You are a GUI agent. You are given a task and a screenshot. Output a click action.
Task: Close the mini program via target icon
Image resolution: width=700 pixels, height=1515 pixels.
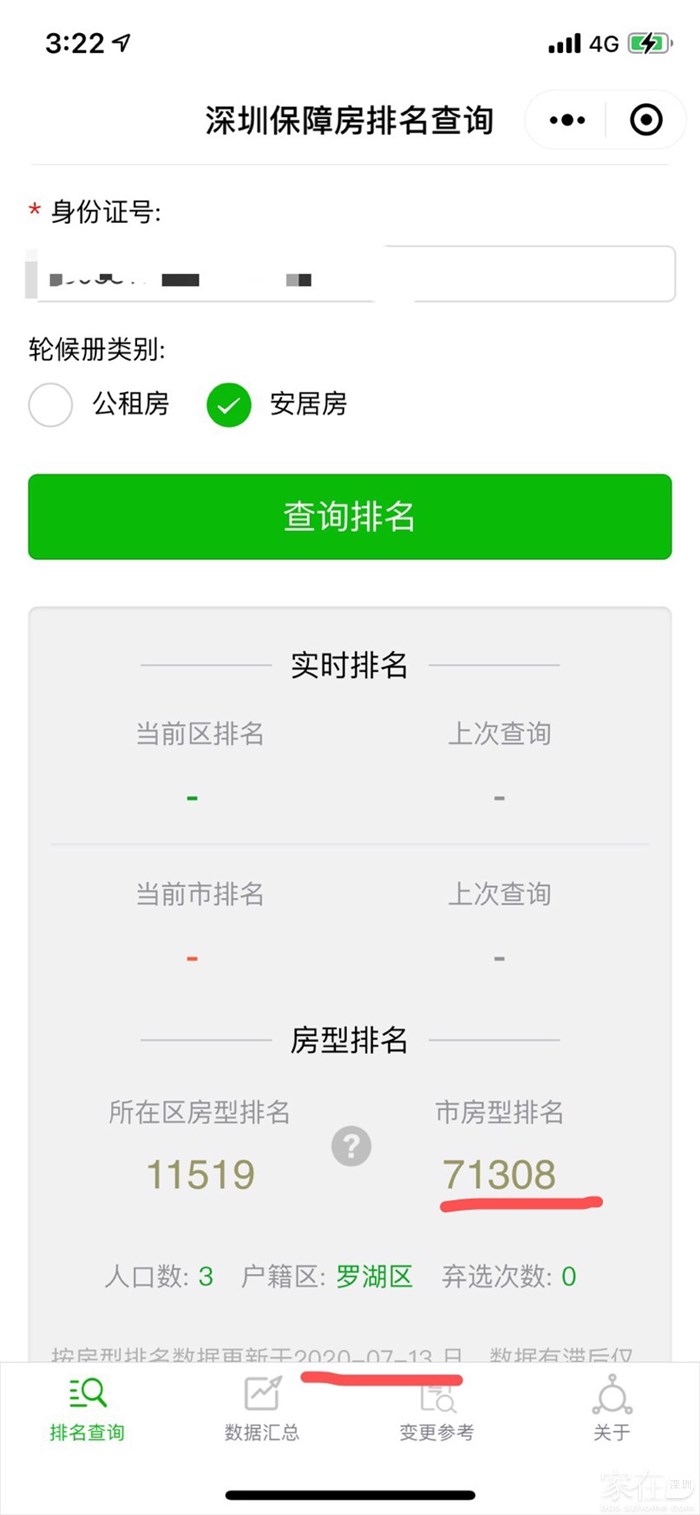point(646,121)
